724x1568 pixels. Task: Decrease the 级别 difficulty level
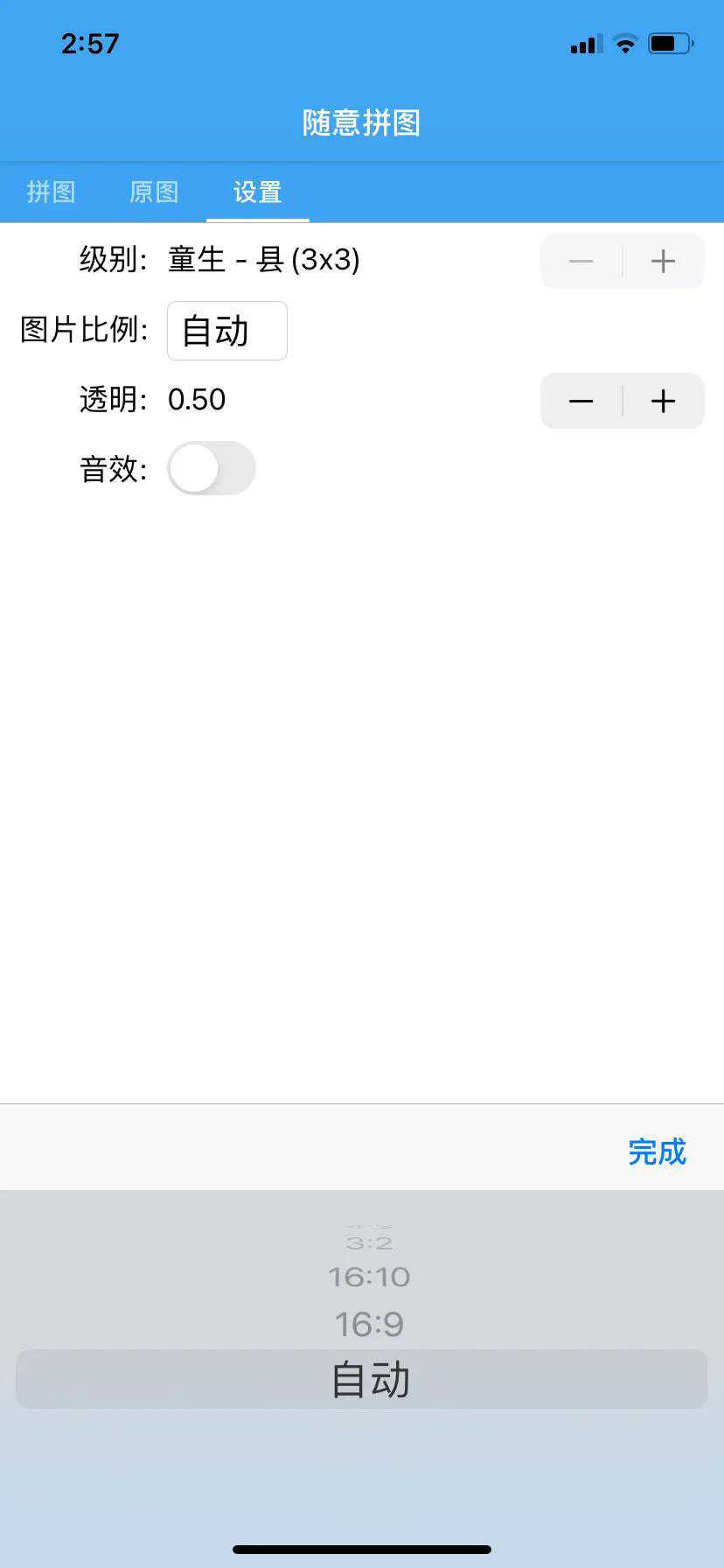(x=581, y=261)
